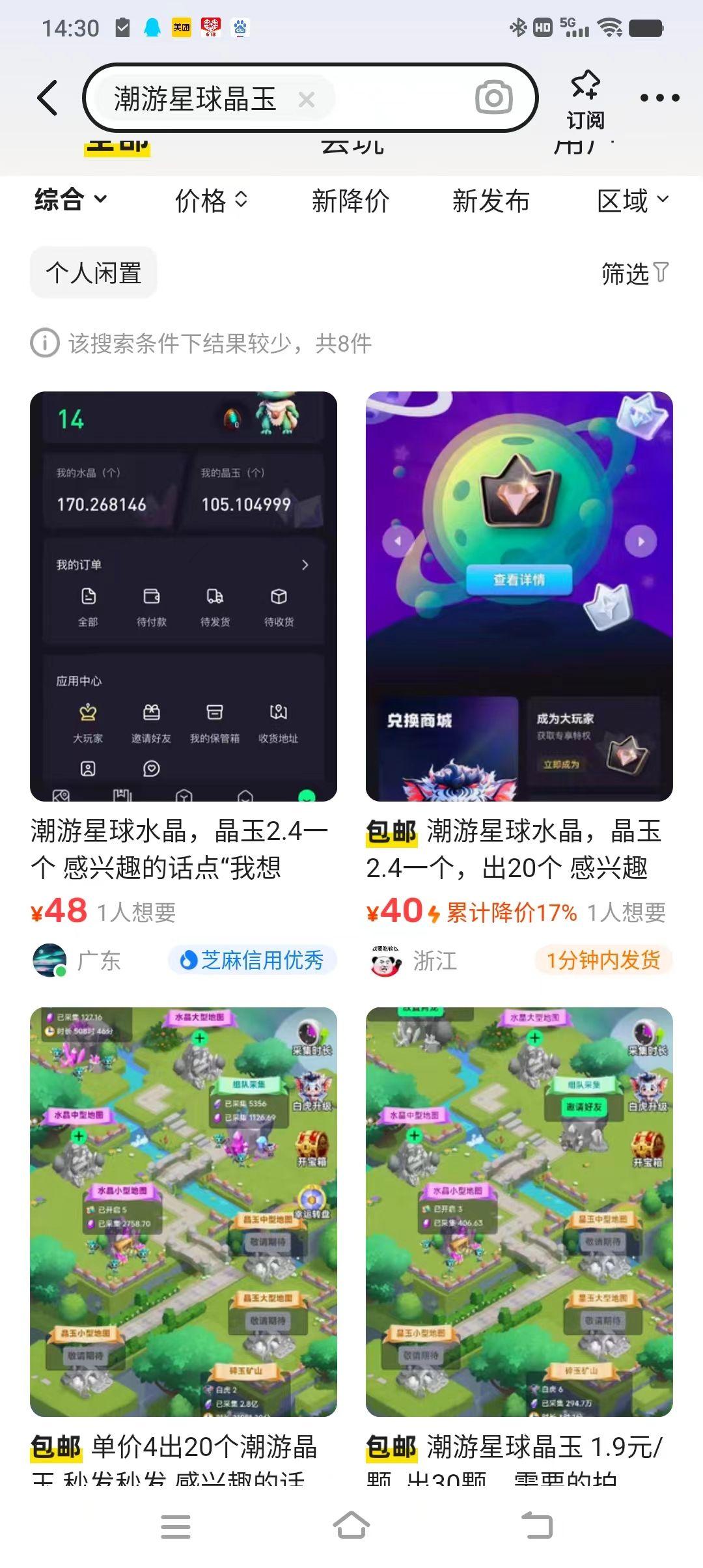Open camera image search
The width and height of the screenshot is (703, 1568).
point(493,98)
